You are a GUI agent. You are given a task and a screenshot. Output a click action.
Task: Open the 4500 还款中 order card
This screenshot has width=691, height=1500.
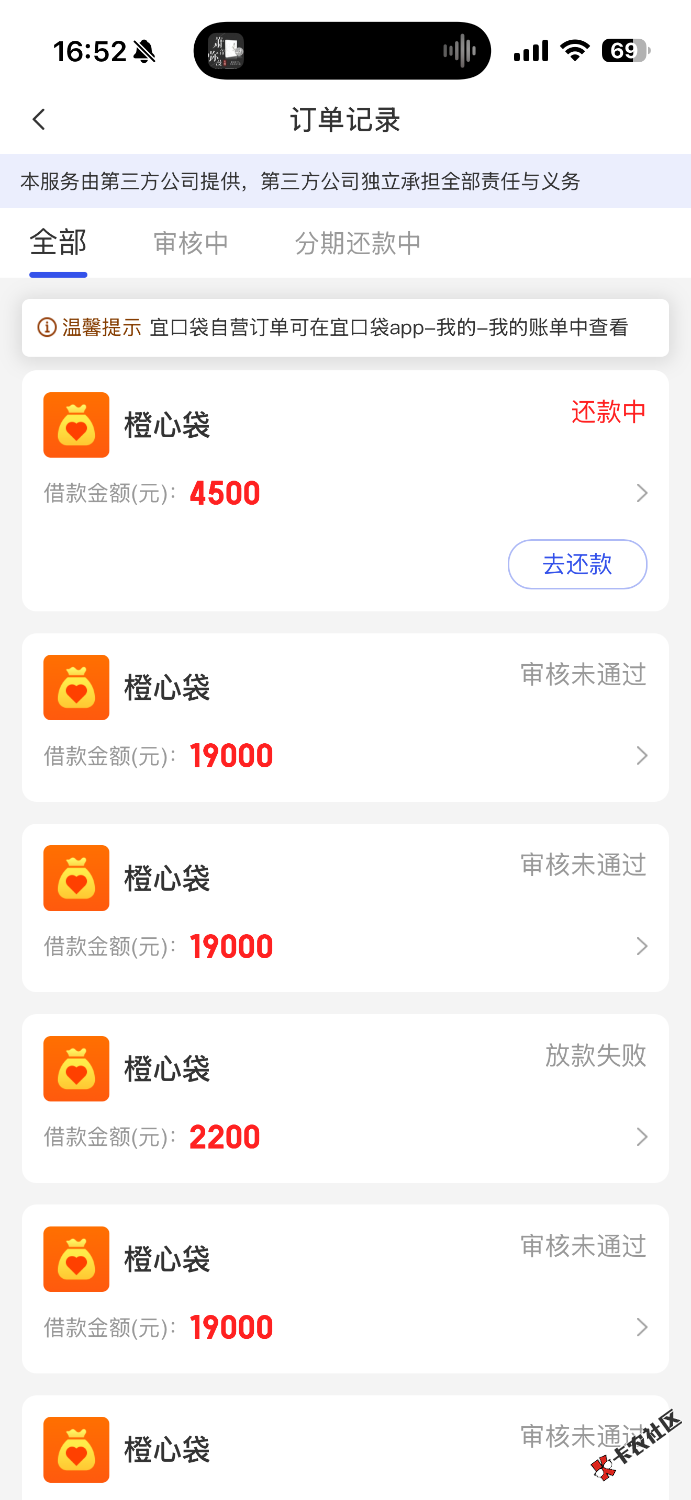(x=345, y=470)
